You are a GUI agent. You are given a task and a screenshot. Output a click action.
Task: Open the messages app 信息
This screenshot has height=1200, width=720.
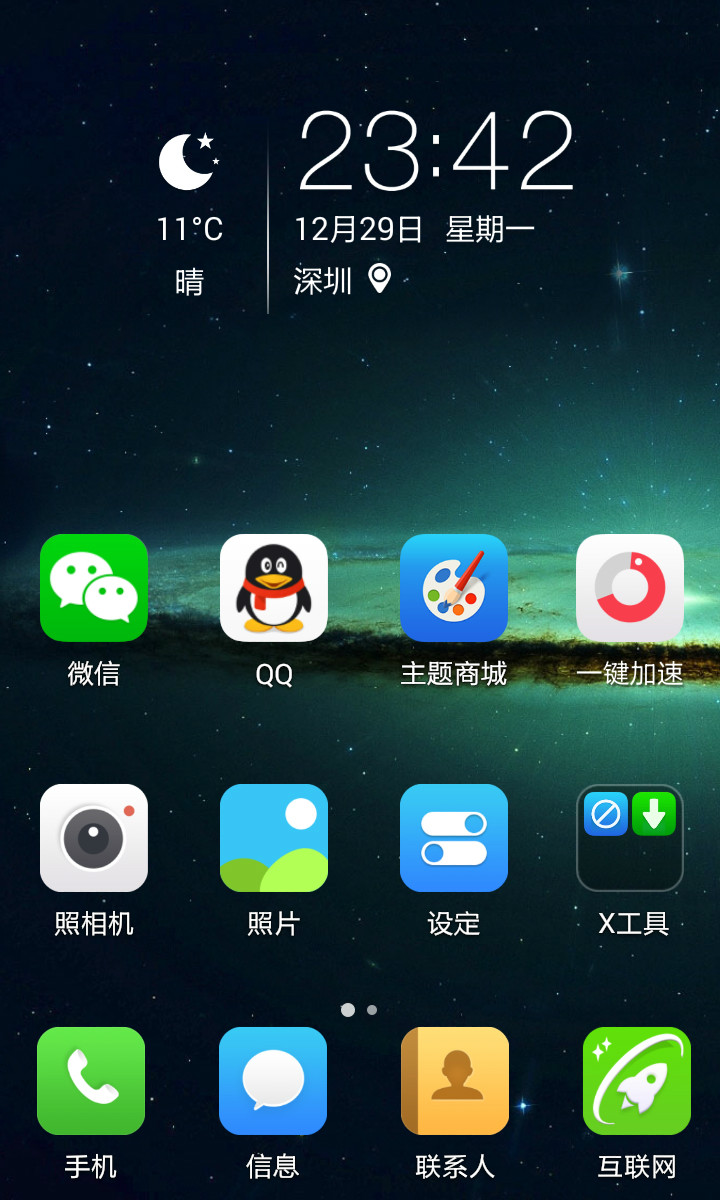pos(273,1081)
